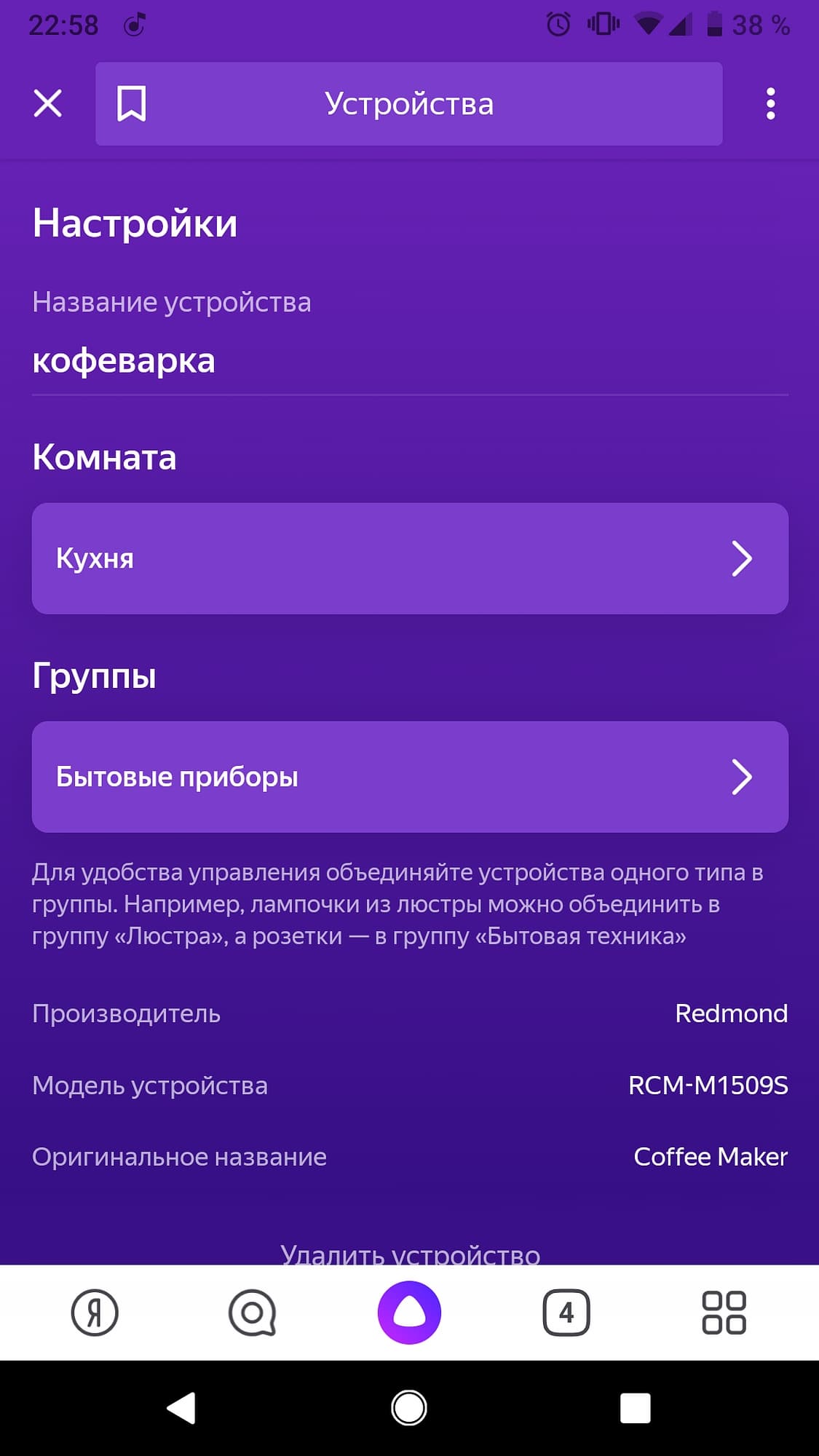Go back with system navigation
This screenshot has height=1456, width=819.
coord(181,1407)
